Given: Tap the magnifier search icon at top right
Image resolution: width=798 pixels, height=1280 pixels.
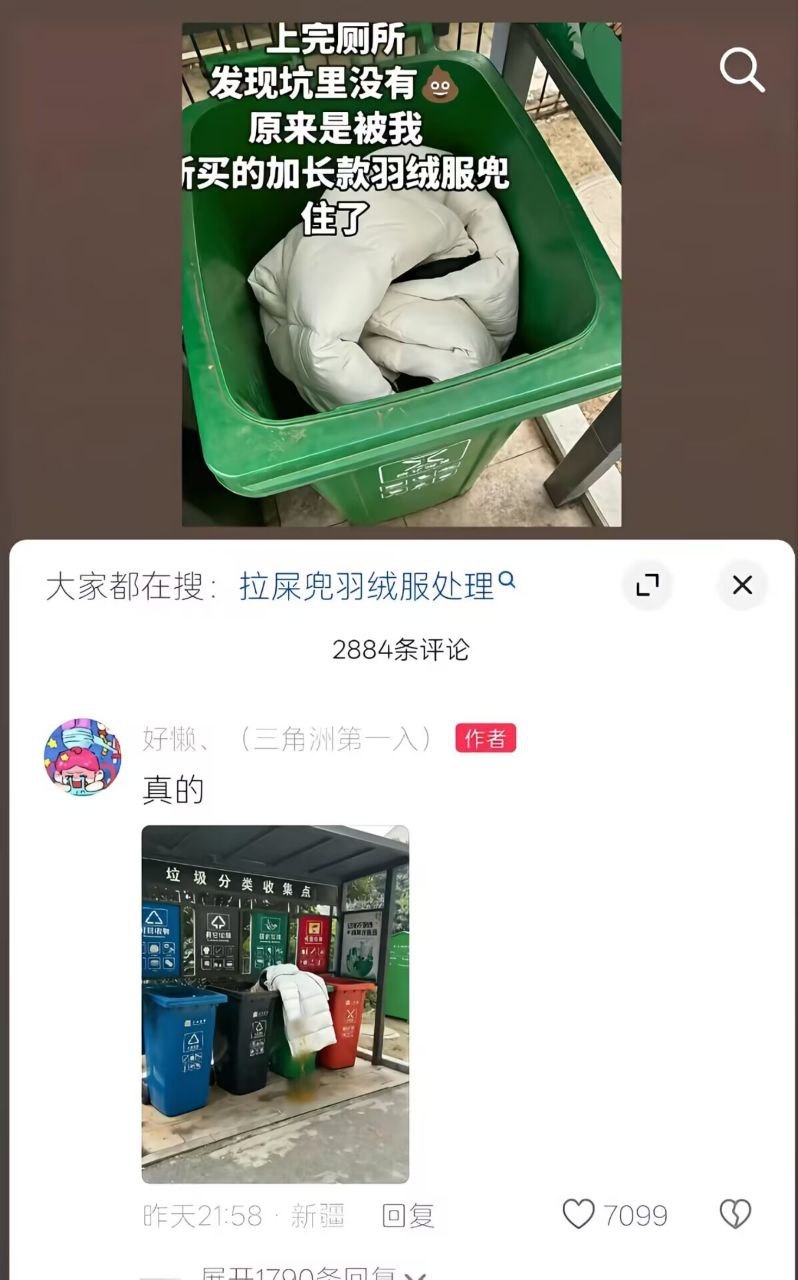Looking at the screenshot, I should [740, 69].
